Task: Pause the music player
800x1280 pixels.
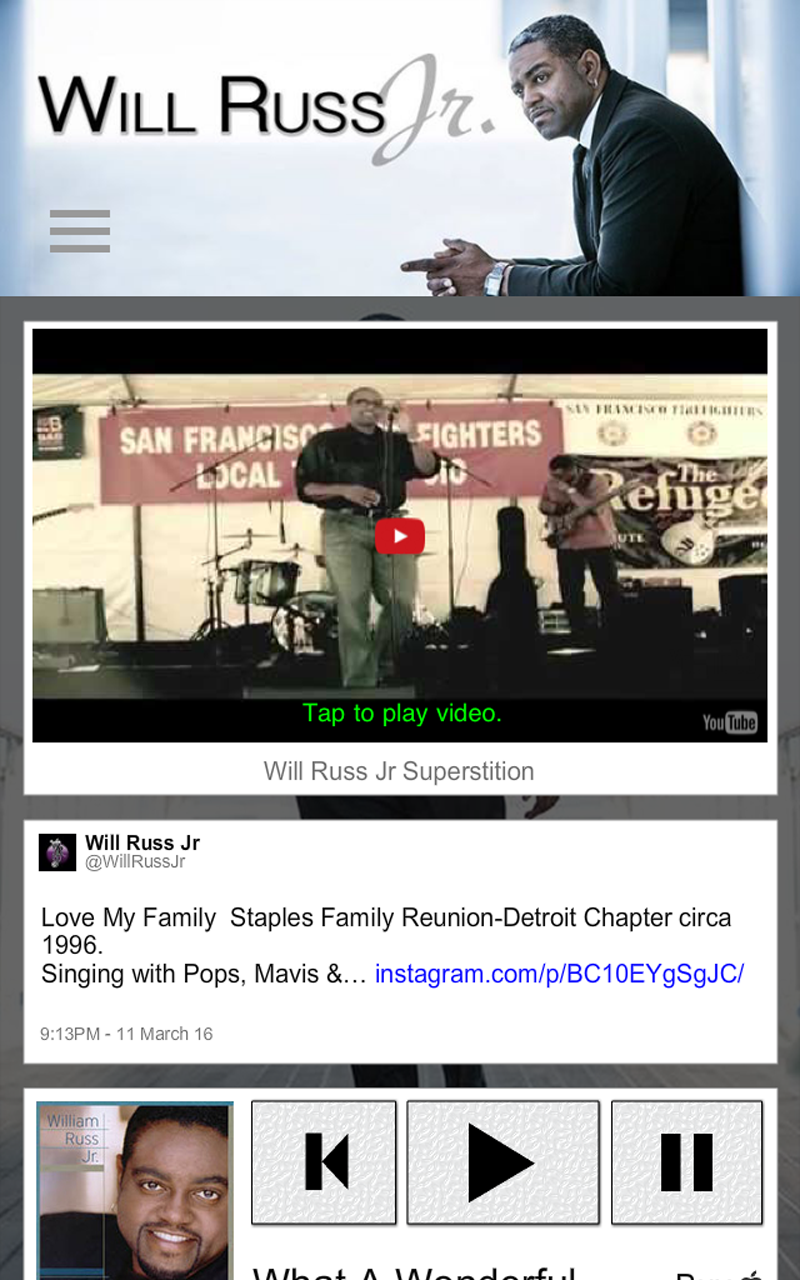Action: click(687, 1162)
